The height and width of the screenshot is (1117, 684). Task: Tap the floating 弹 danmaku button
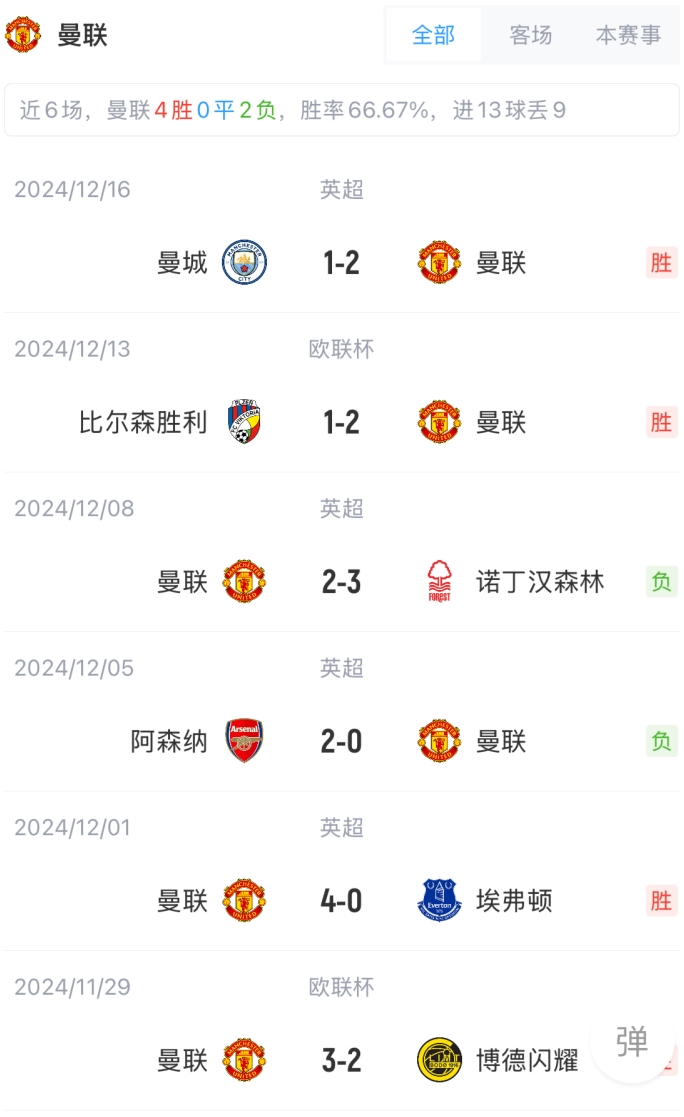(x=632, y=1041)
